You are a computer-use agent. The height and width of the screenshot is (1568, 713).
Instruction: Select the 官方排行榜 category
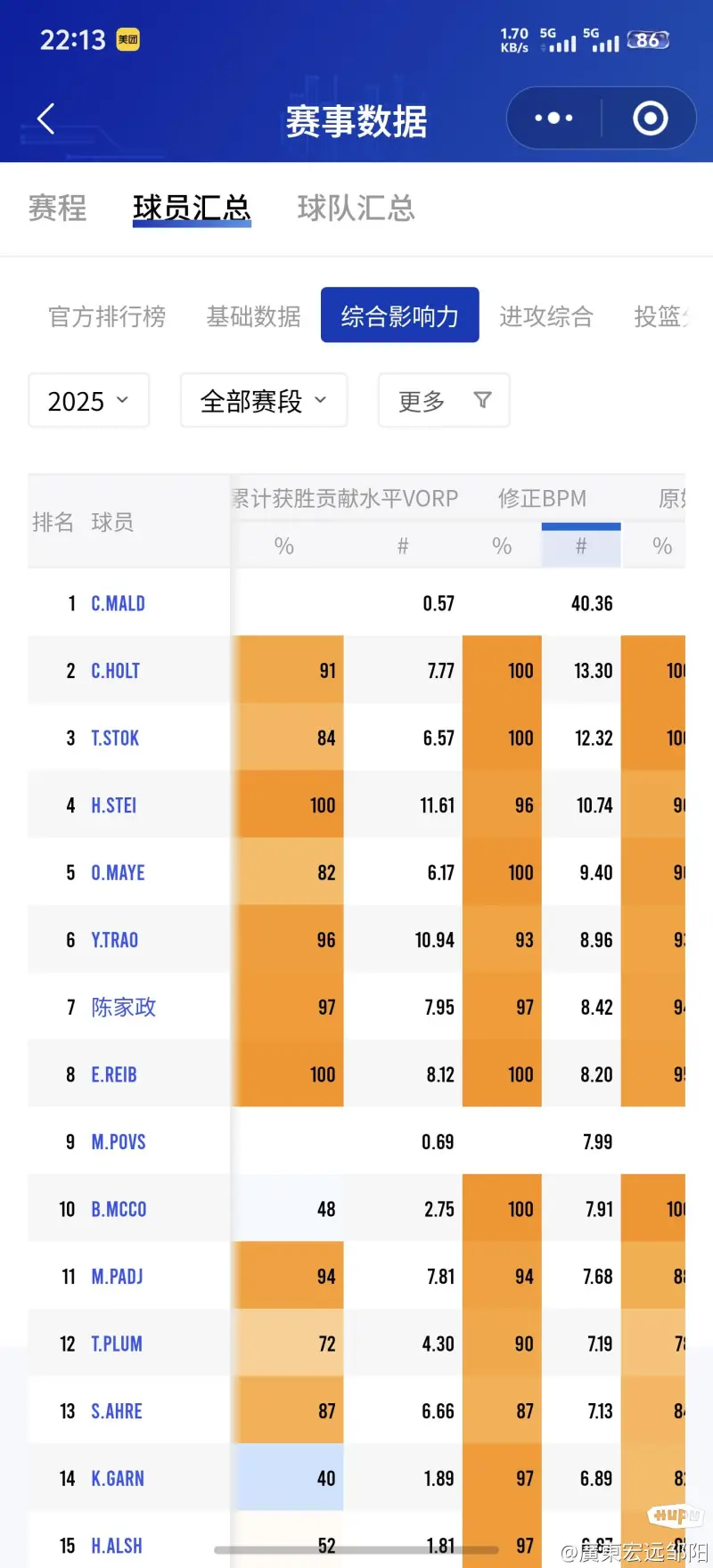107,316
